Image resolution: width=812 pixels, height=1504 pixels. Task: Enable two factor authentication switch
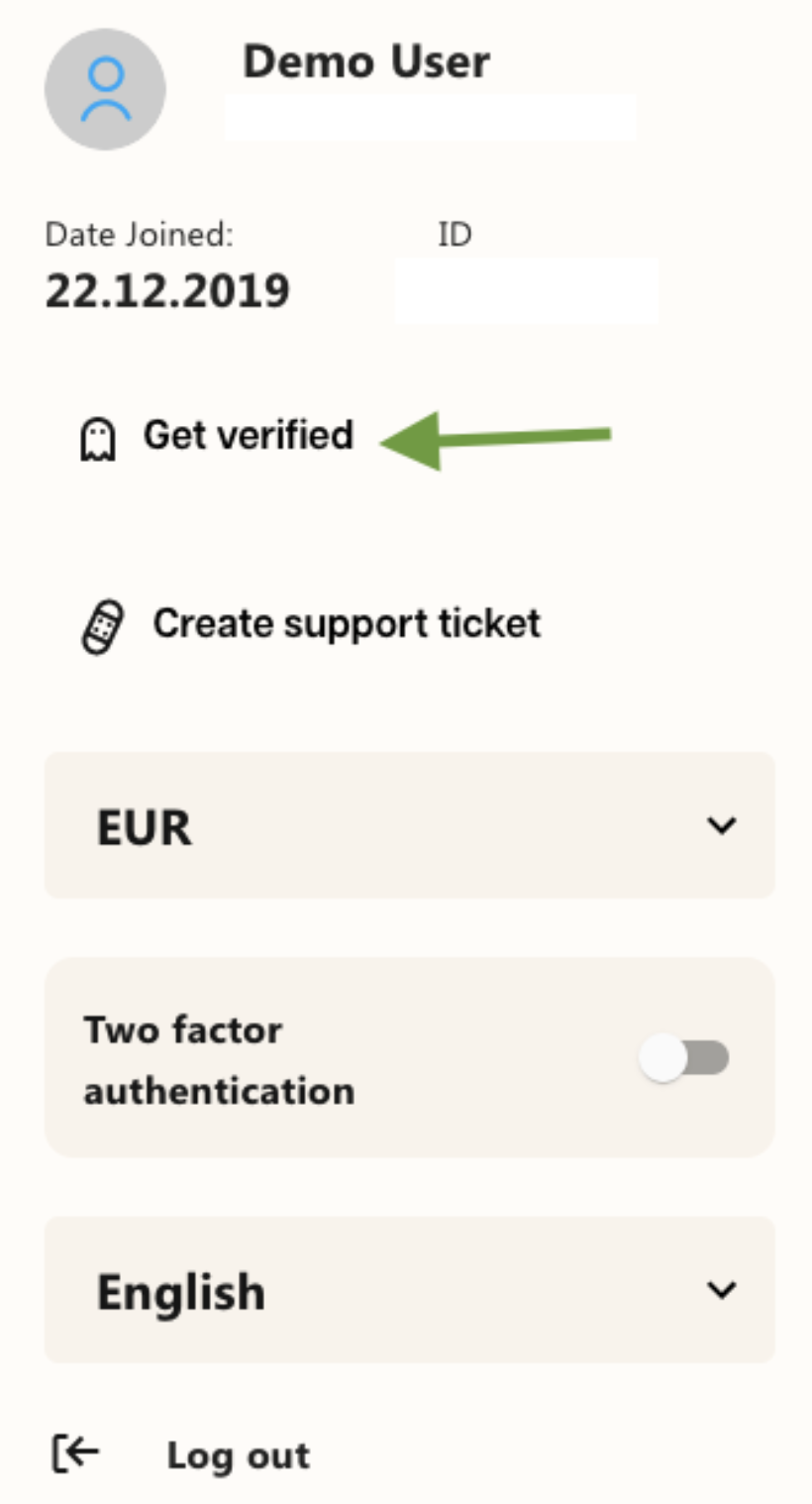pos(684,1058)
